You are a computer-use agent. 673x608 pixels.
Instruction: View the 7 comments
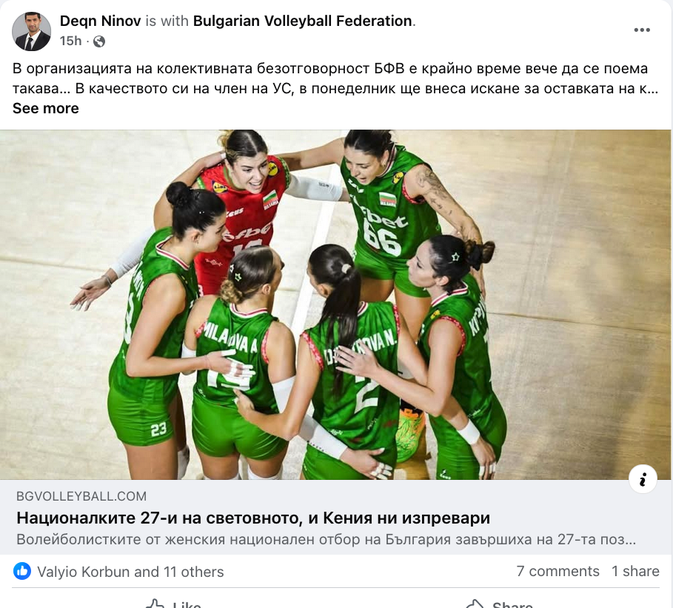[x=557, y=571]
